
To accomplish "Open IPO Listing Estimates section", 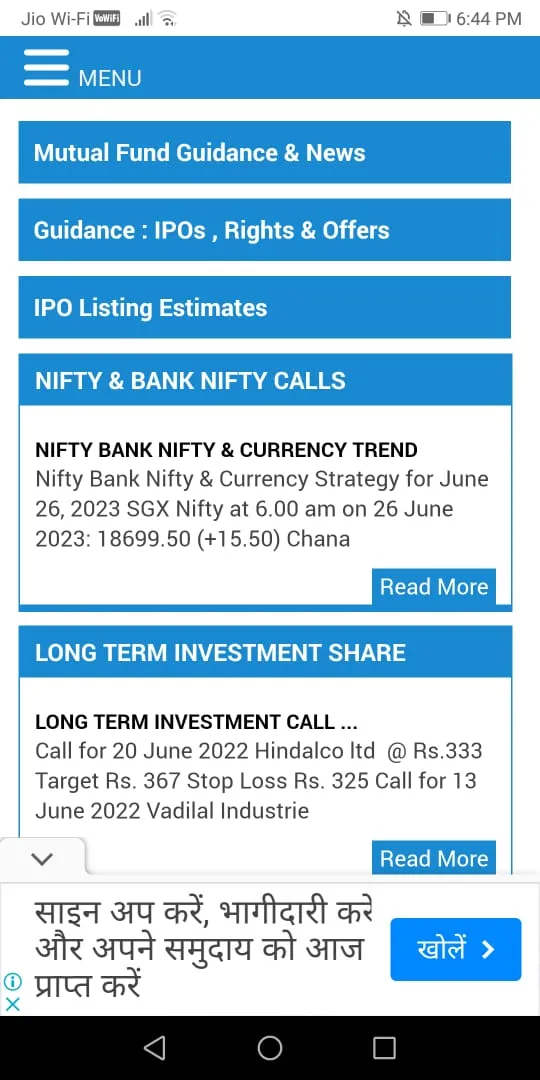I will click(264, 307).
